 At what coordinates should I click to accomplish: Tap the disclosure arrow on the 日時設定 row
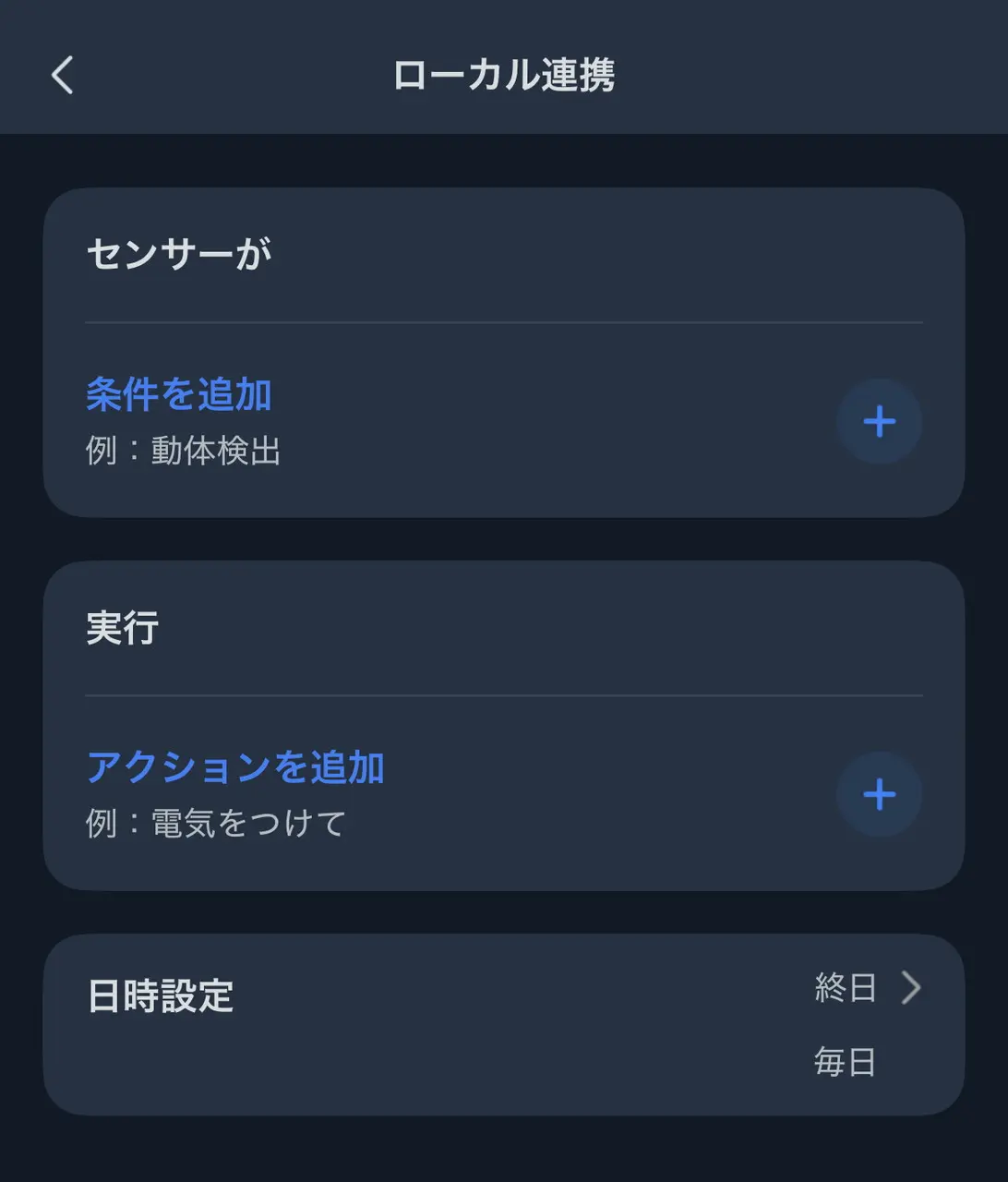[912, 988]
